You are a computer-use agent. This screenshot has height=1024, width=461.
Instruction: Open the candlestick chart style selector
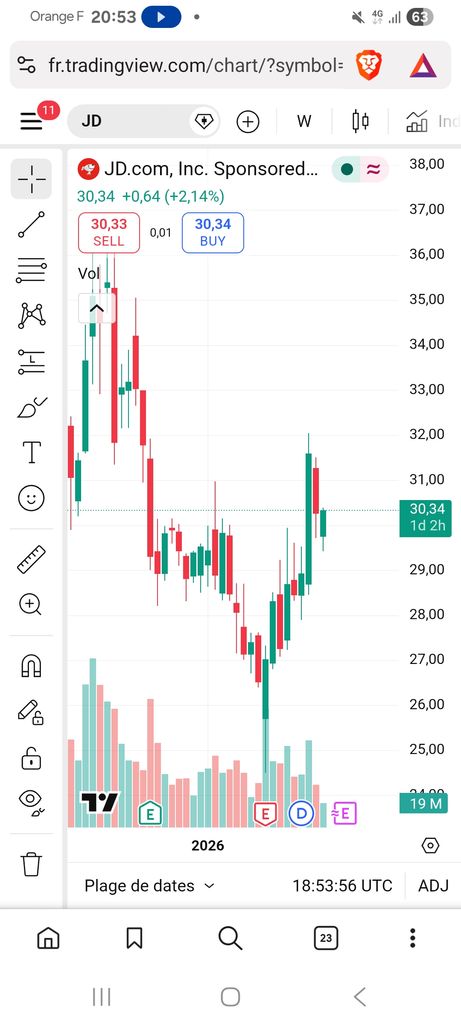pyautogui.click(x=360, y=121)
